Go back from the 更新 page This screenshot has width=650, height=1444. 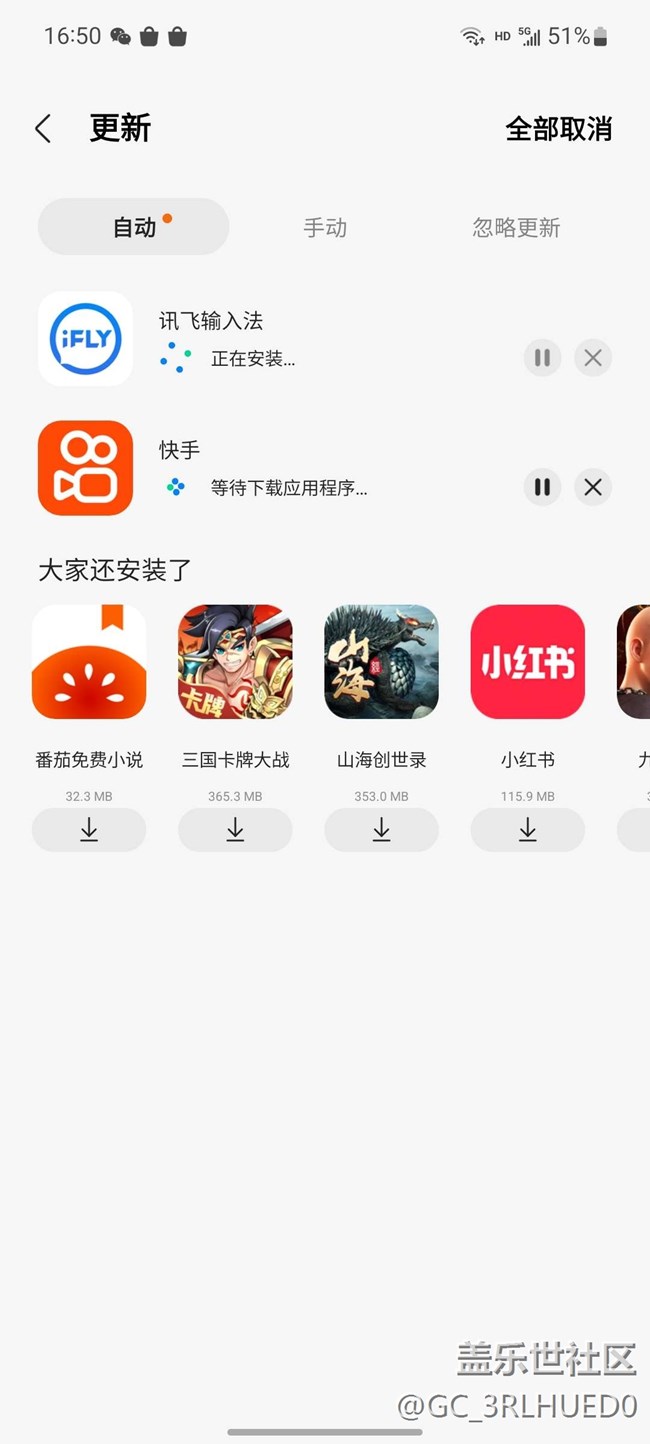pyautogui.click(x=43, y=129)
